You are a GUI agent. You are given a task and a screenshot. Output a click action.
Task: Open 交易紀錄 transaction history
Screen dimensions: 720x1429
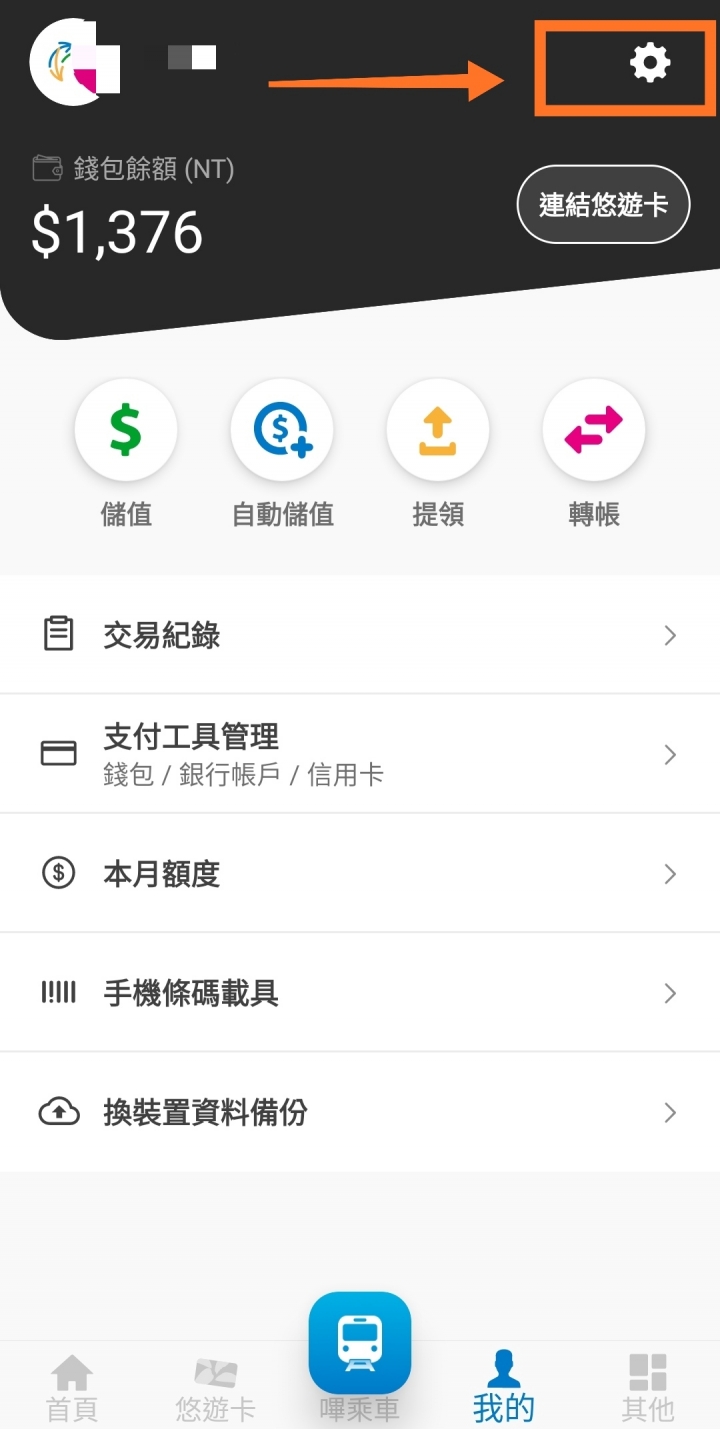click(360, 634)
